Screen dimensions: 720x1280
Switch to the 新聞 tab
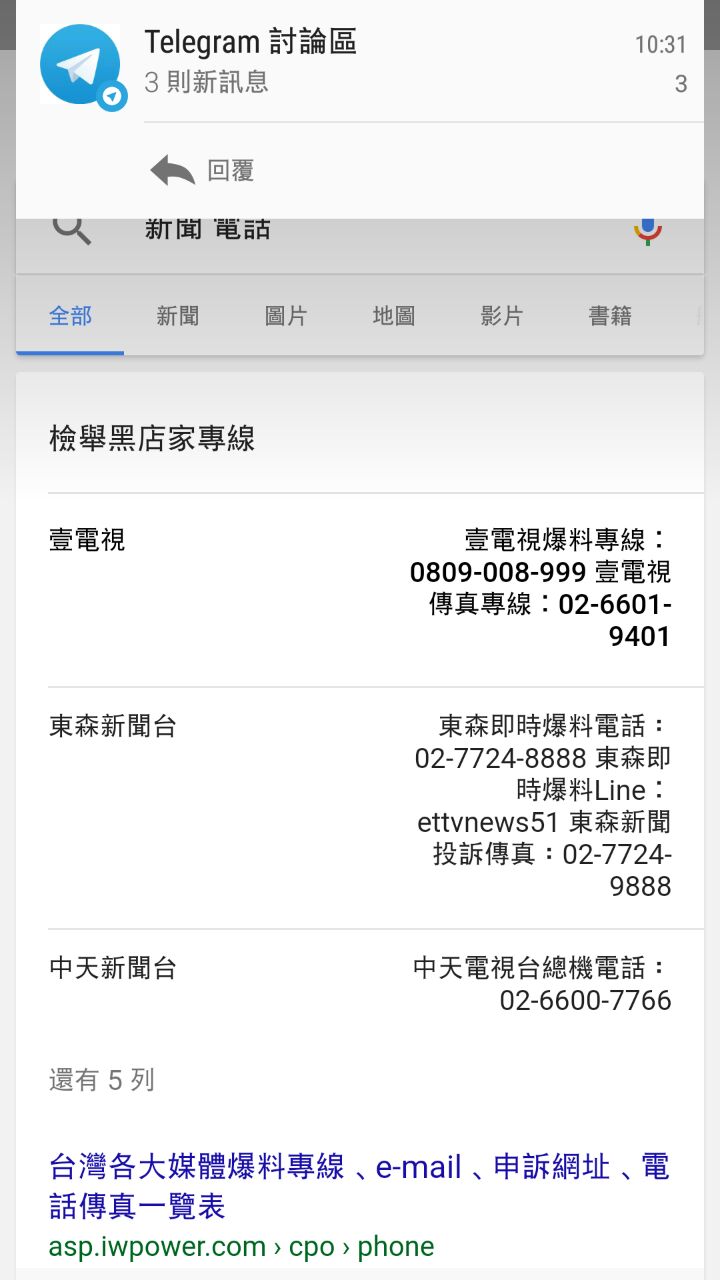(178, 316)
